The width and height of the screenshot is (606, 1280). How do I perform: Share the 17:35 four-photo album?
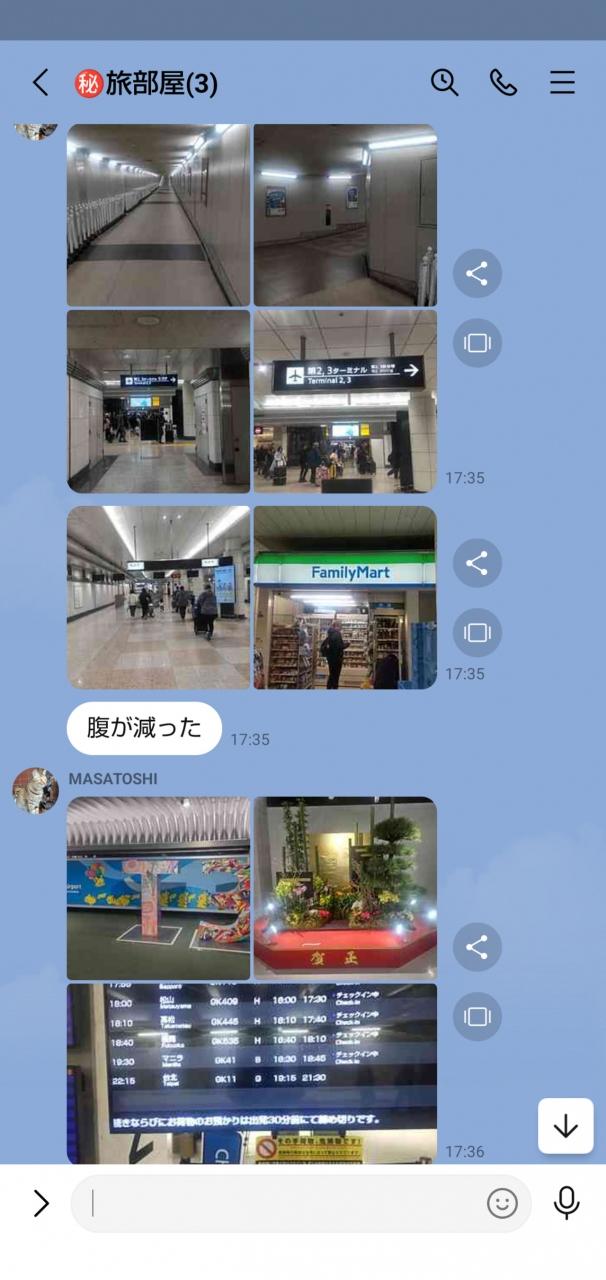[x=477, y=273]
